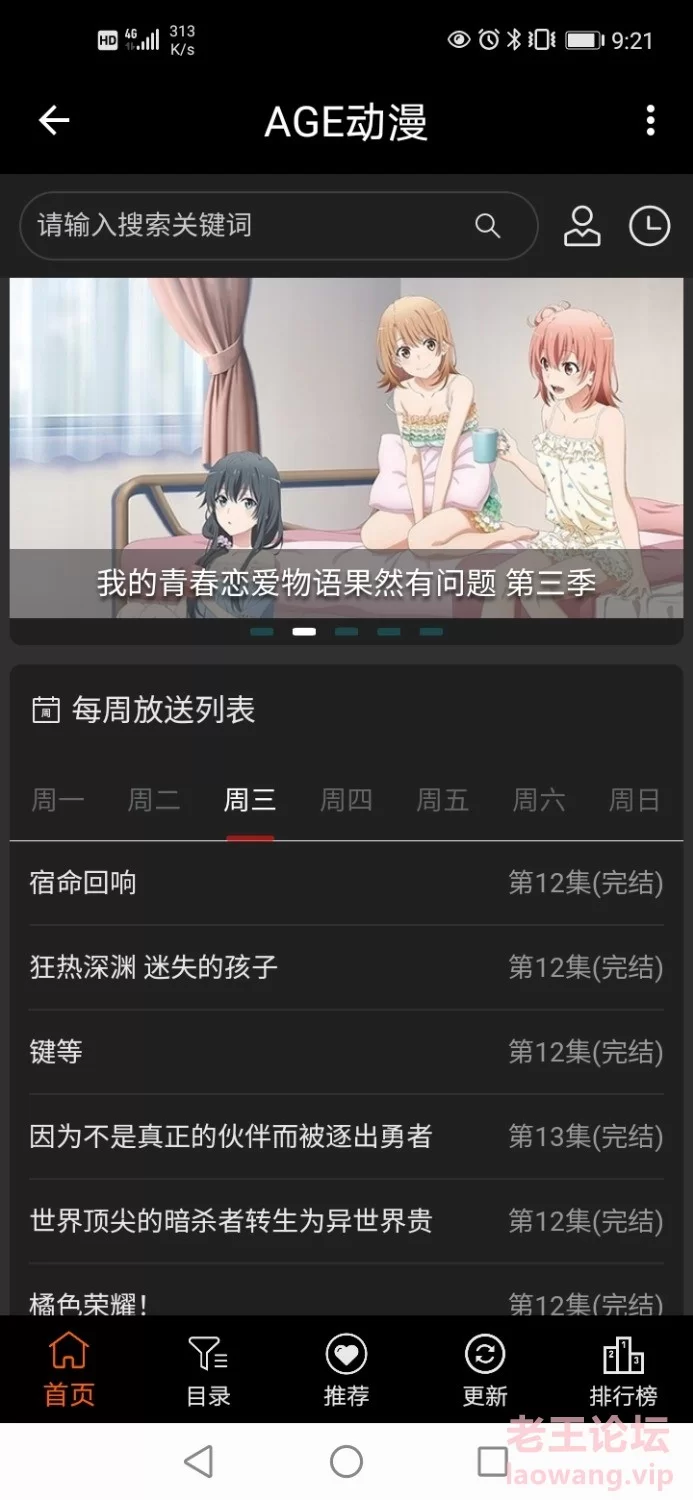Image resolution: width=693 pixels, height=1500 pixels.
Task: Open 狂热深渊 迷失的孩子 entry
Action: [346, 967]
